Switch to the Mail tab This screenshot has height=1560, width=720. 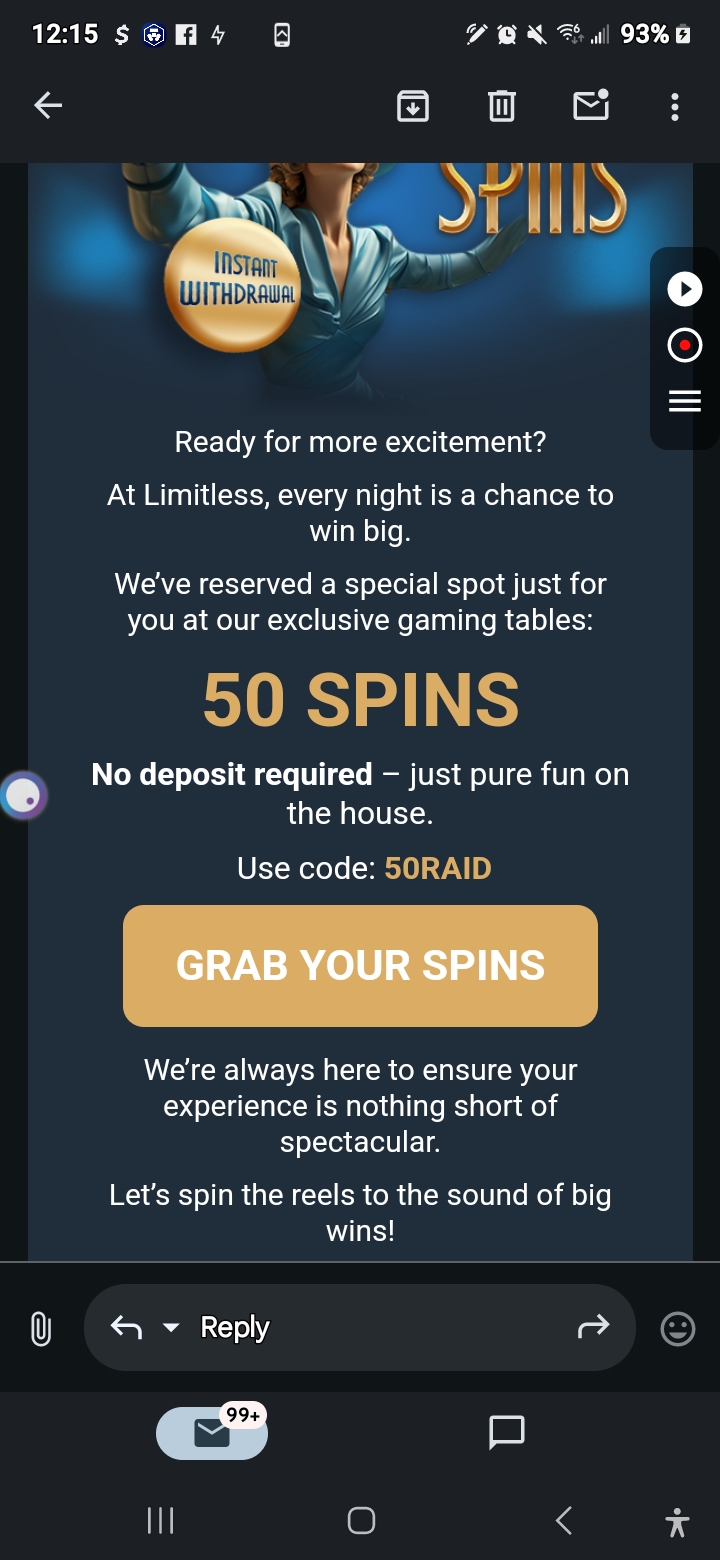[212, 1433]
